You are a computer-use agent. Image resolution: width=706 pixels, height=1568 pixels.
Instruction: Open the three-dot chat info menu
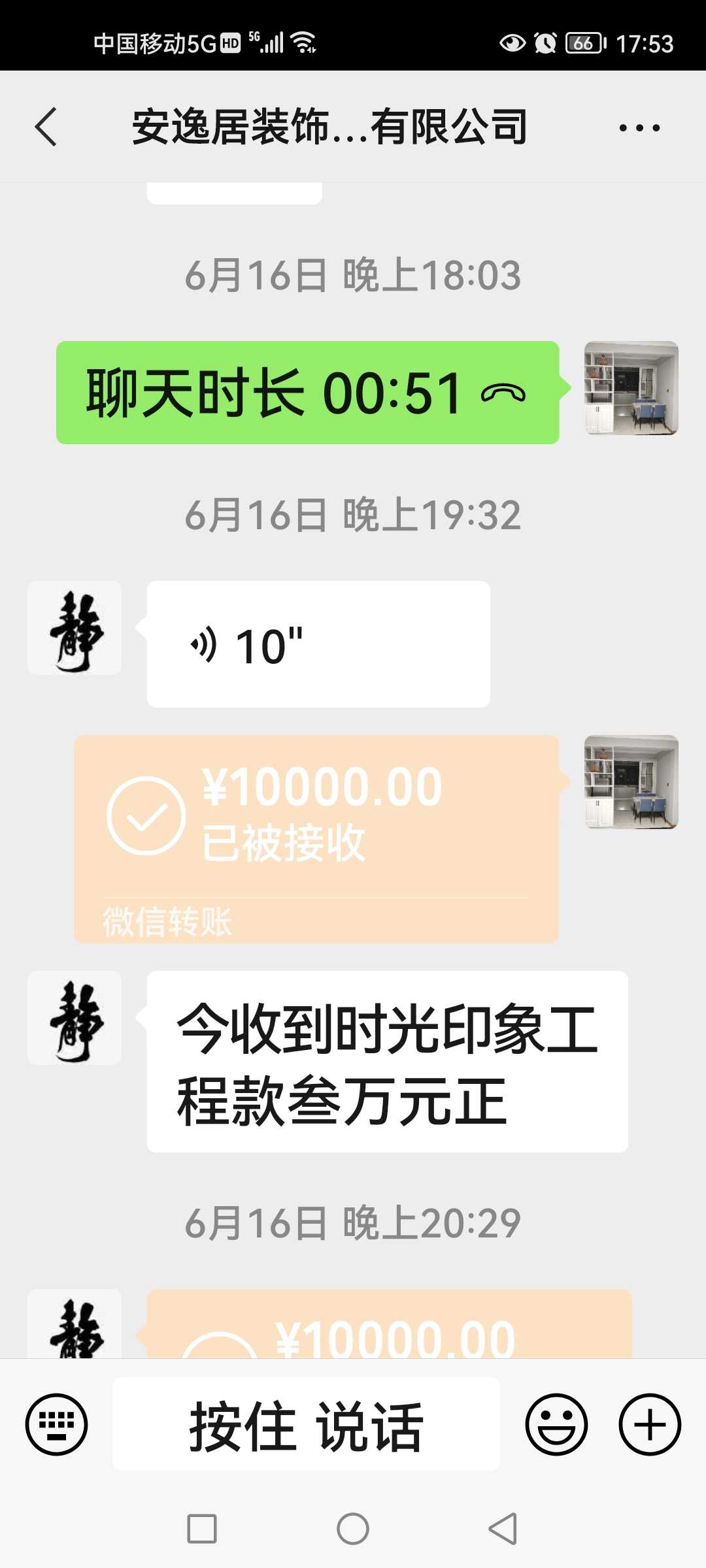(639, 127)
